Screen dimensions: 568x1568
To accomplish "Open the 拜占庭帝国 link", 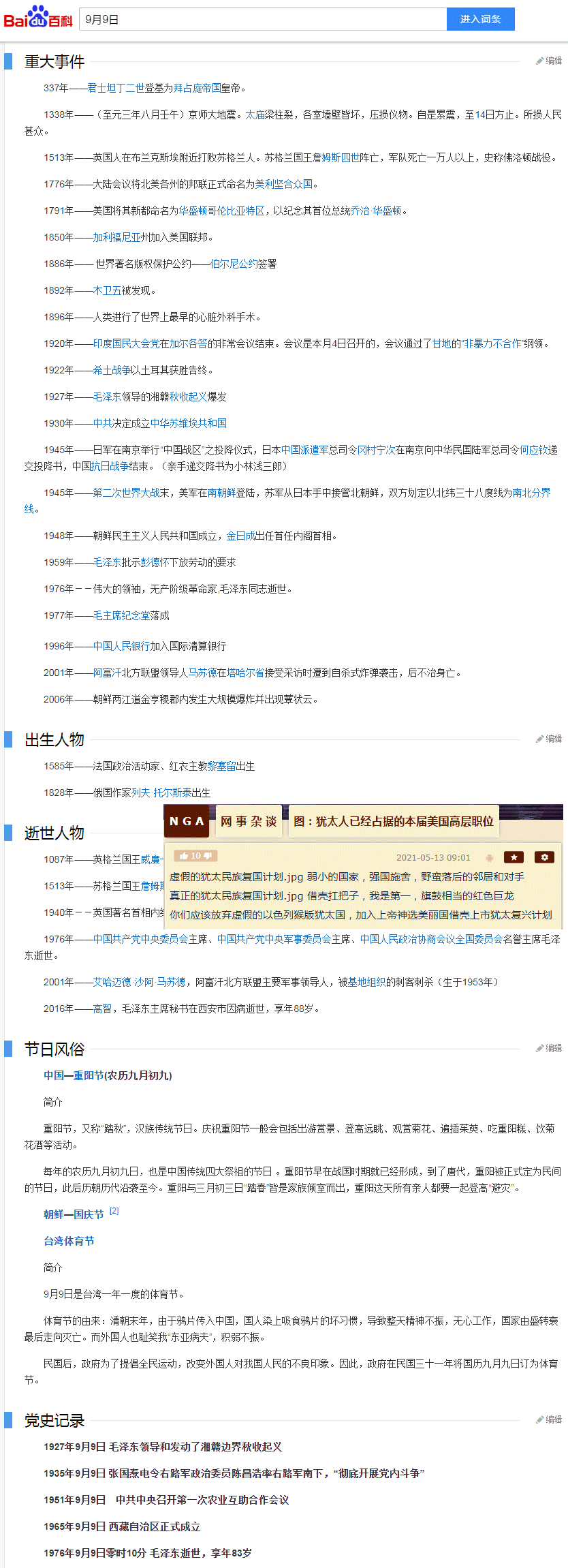I will click(x=197, y=88).
